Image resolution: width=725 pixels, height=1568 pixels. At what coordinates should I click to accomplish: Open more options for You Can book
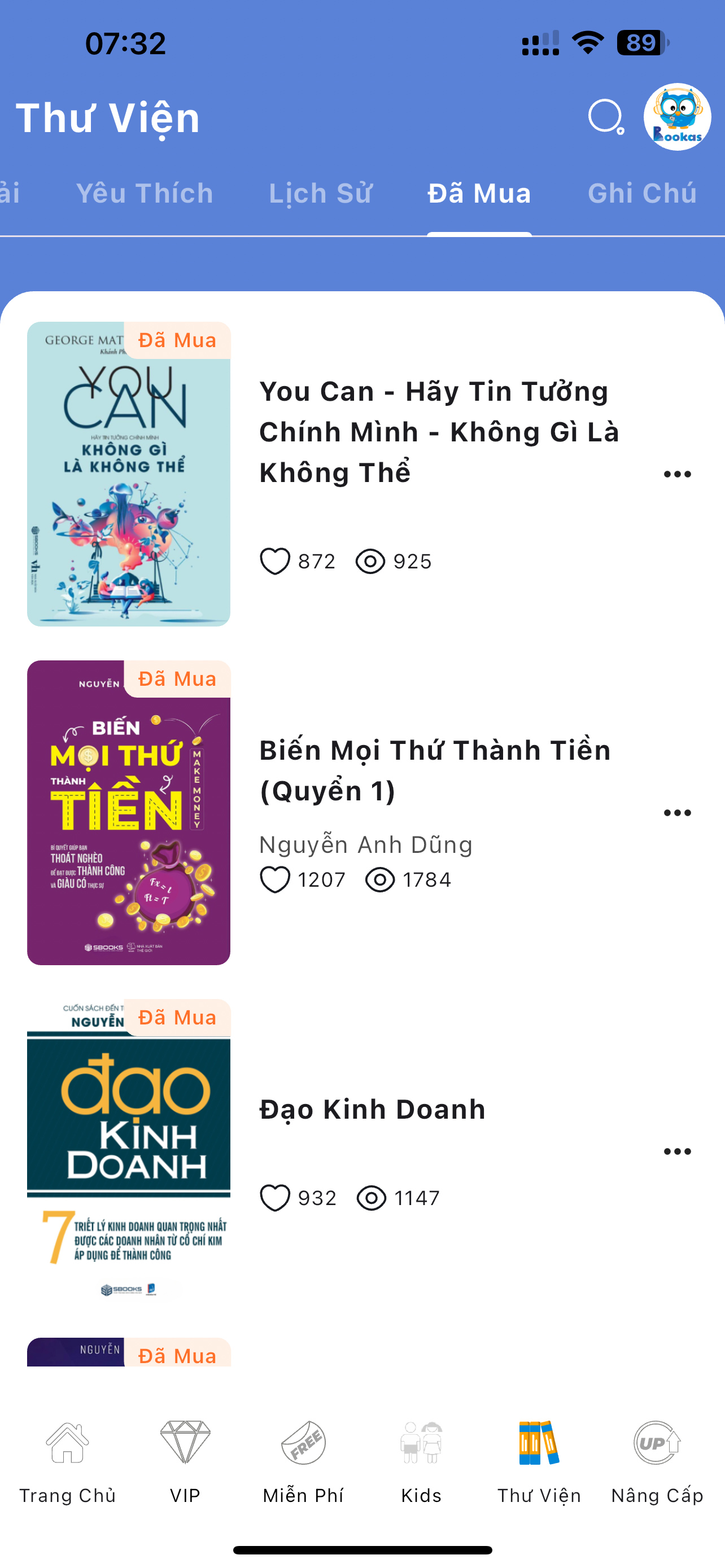coord(677,474)
